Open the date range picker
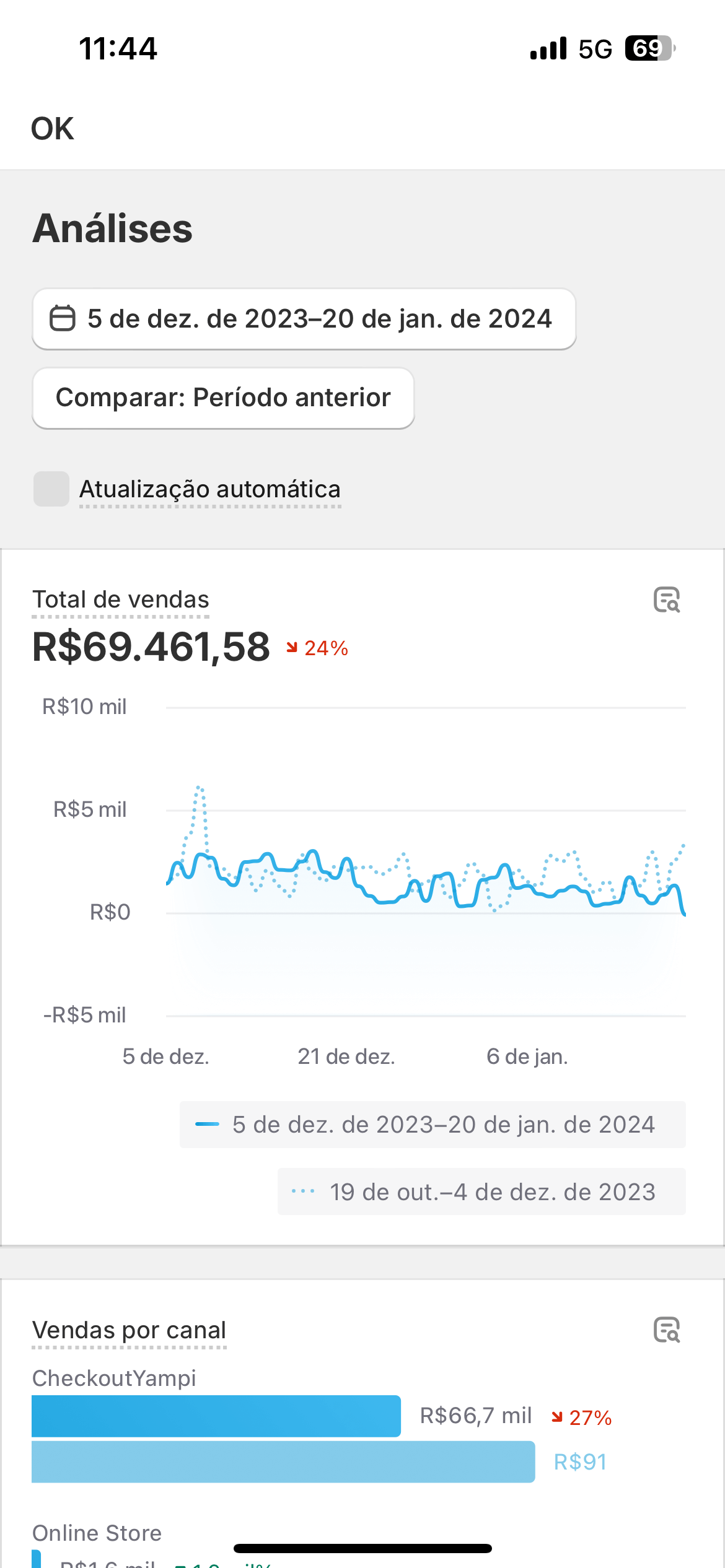 tap(304, 319)
